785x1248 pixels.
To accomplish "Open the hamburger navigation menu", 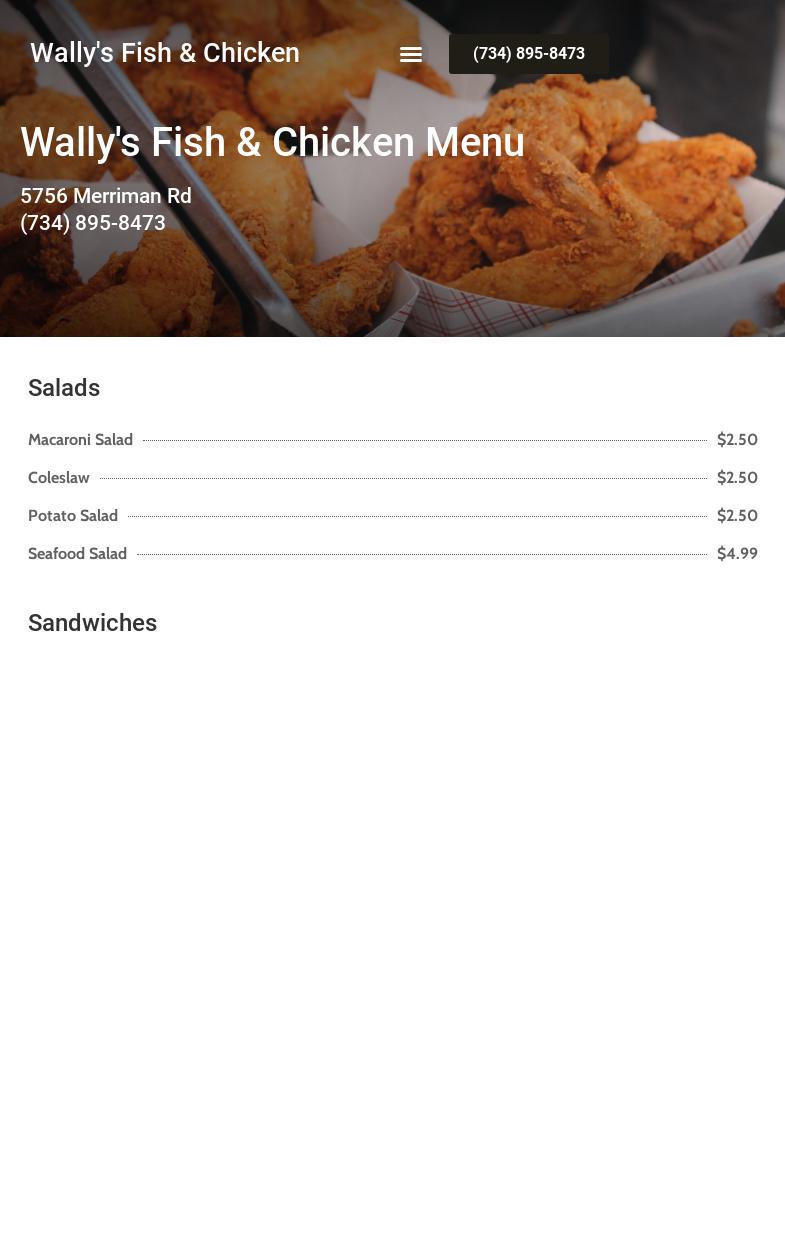I will [x=411, y=54].
